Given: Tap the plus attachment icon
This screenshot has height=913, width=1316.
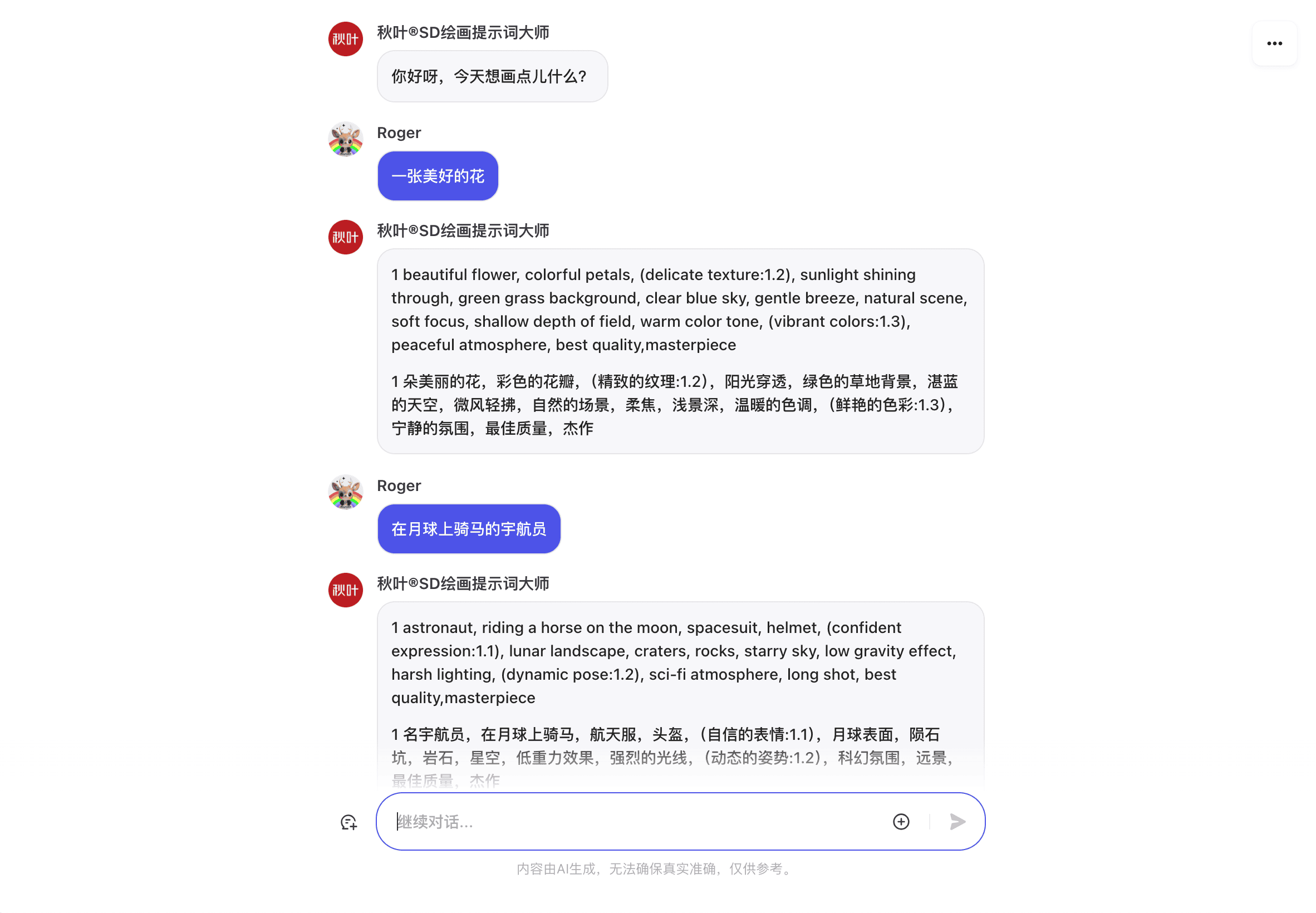Looking at the screenshot, I should coord(900,822).
